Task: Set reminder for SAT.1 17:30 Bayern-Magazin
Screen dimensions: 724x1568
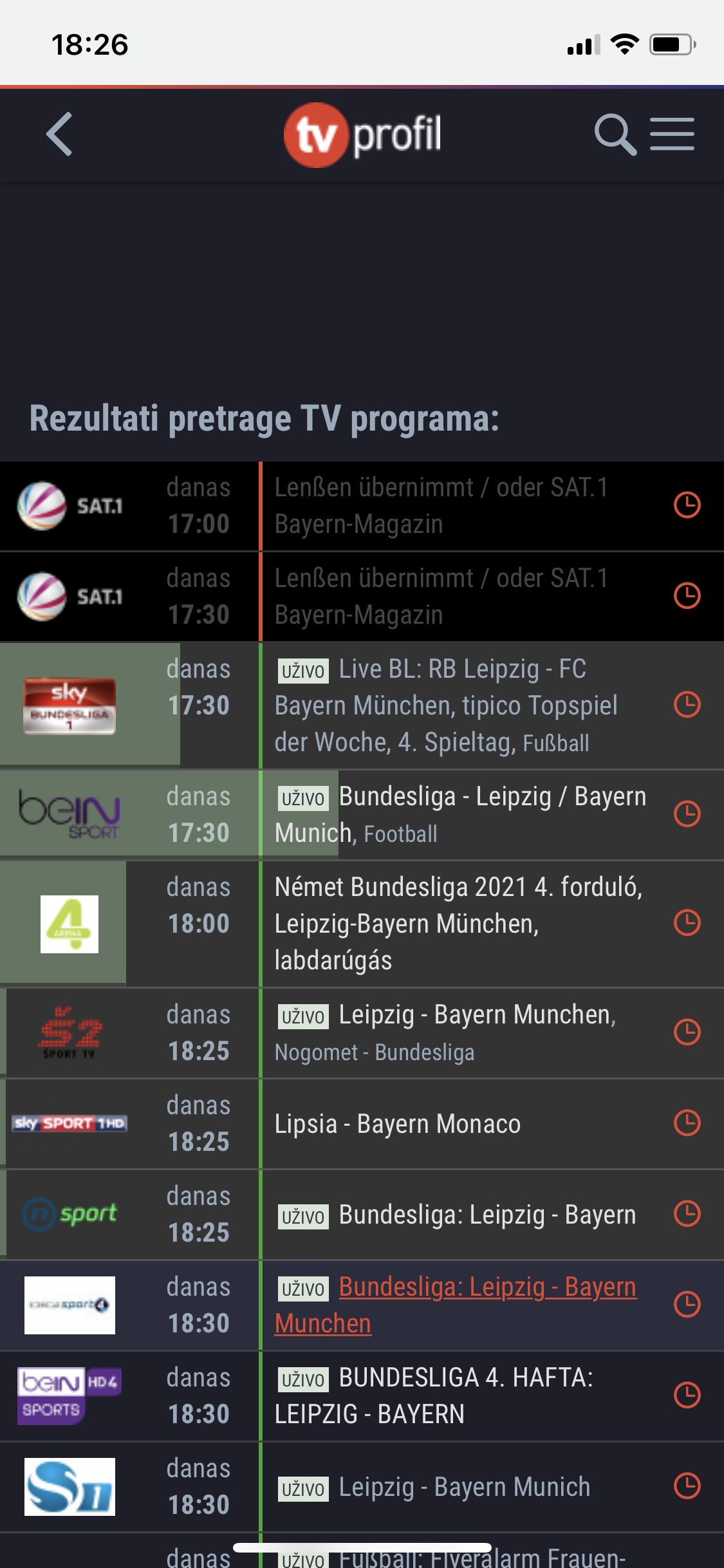Action: click(687, 596)
